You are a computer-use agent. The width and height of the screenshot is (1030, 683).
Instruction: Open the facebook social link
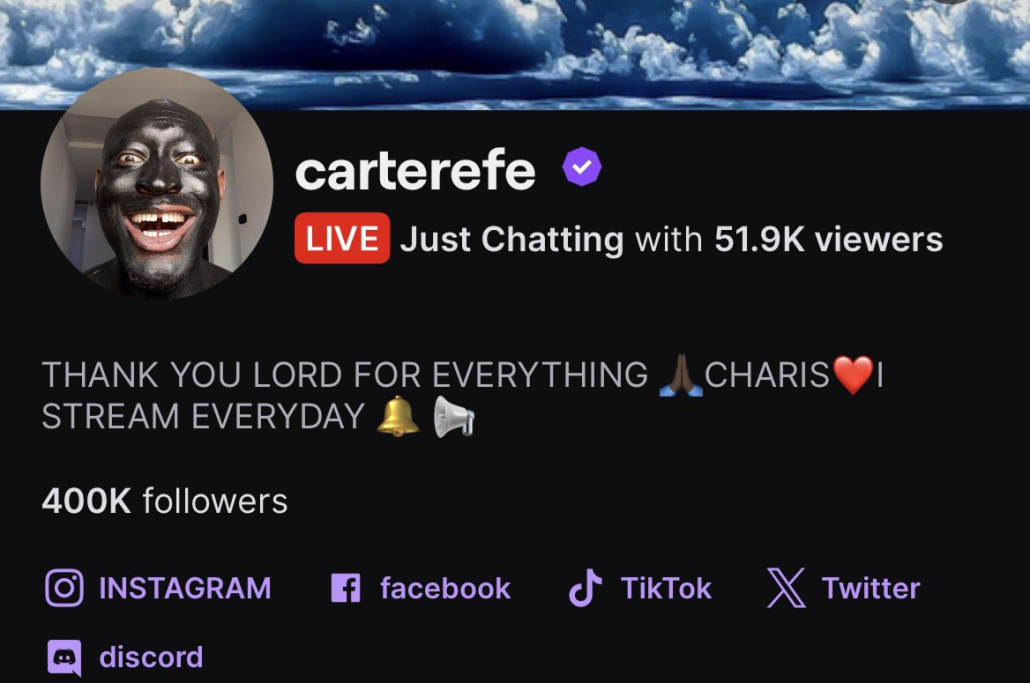click(x=421, y=588)
